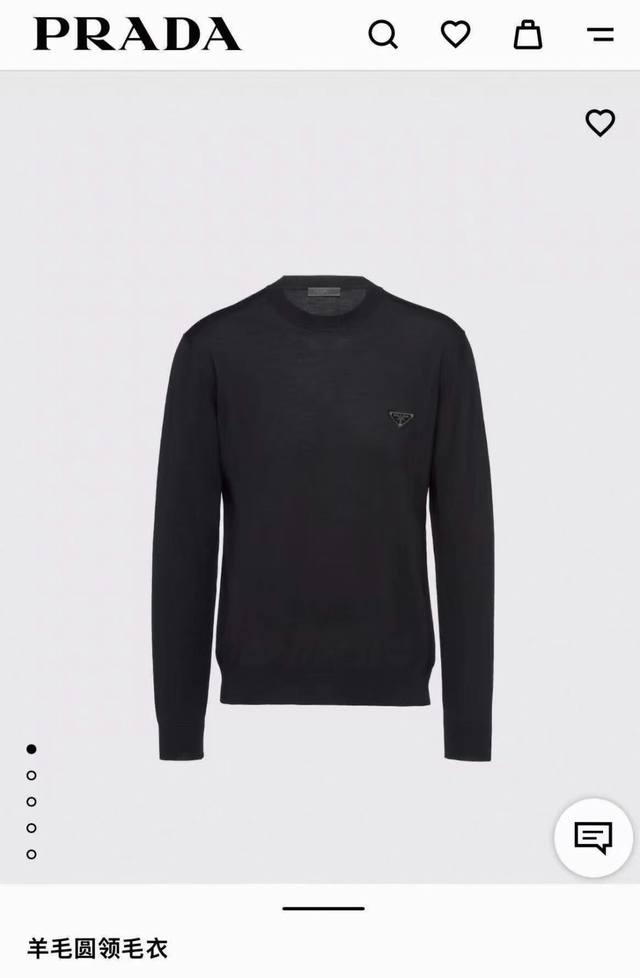Jump to the third product image dot
Viewport: 640px width, 978px height.
click(x=32, y=801)
